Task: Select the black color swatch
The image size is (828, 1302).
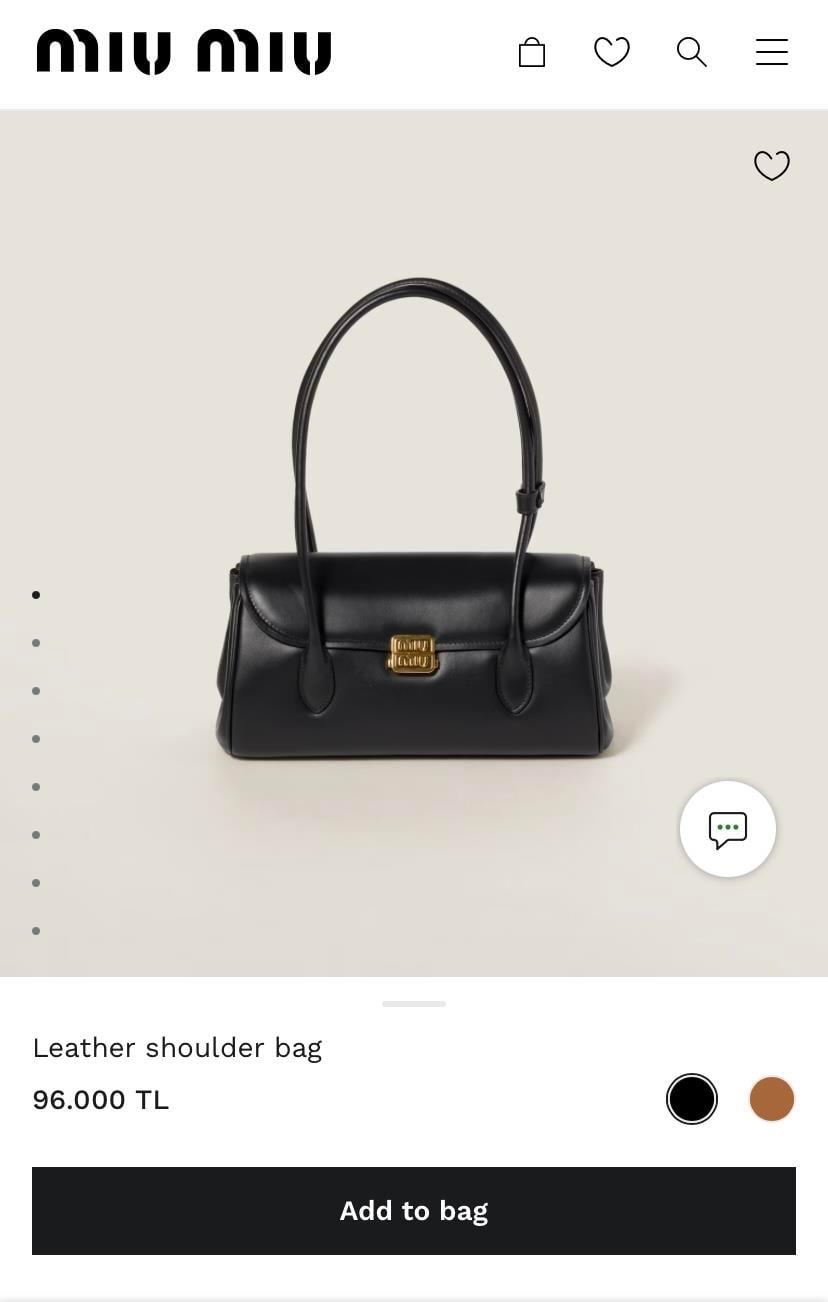Action: (692, 1099)
